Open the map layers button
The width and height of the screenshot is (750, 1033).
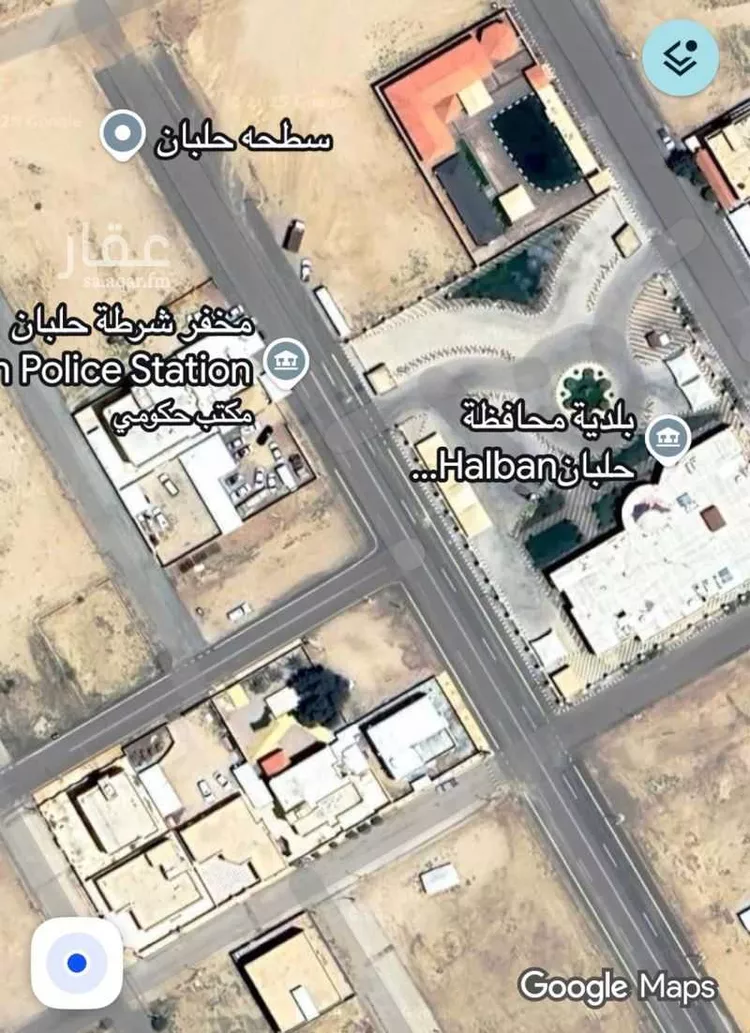click(681, 58)
